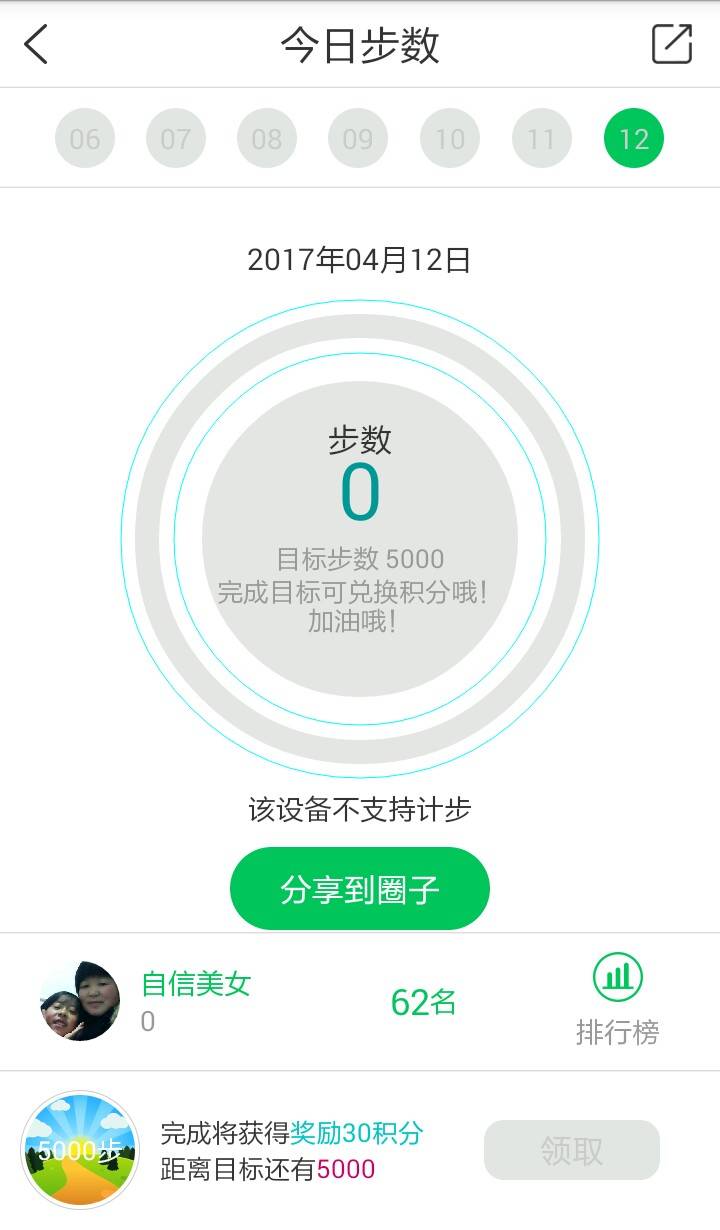
Task: Open 自信美女's profile avatar
Action: pyautogui.click(x=80, y=1001)
